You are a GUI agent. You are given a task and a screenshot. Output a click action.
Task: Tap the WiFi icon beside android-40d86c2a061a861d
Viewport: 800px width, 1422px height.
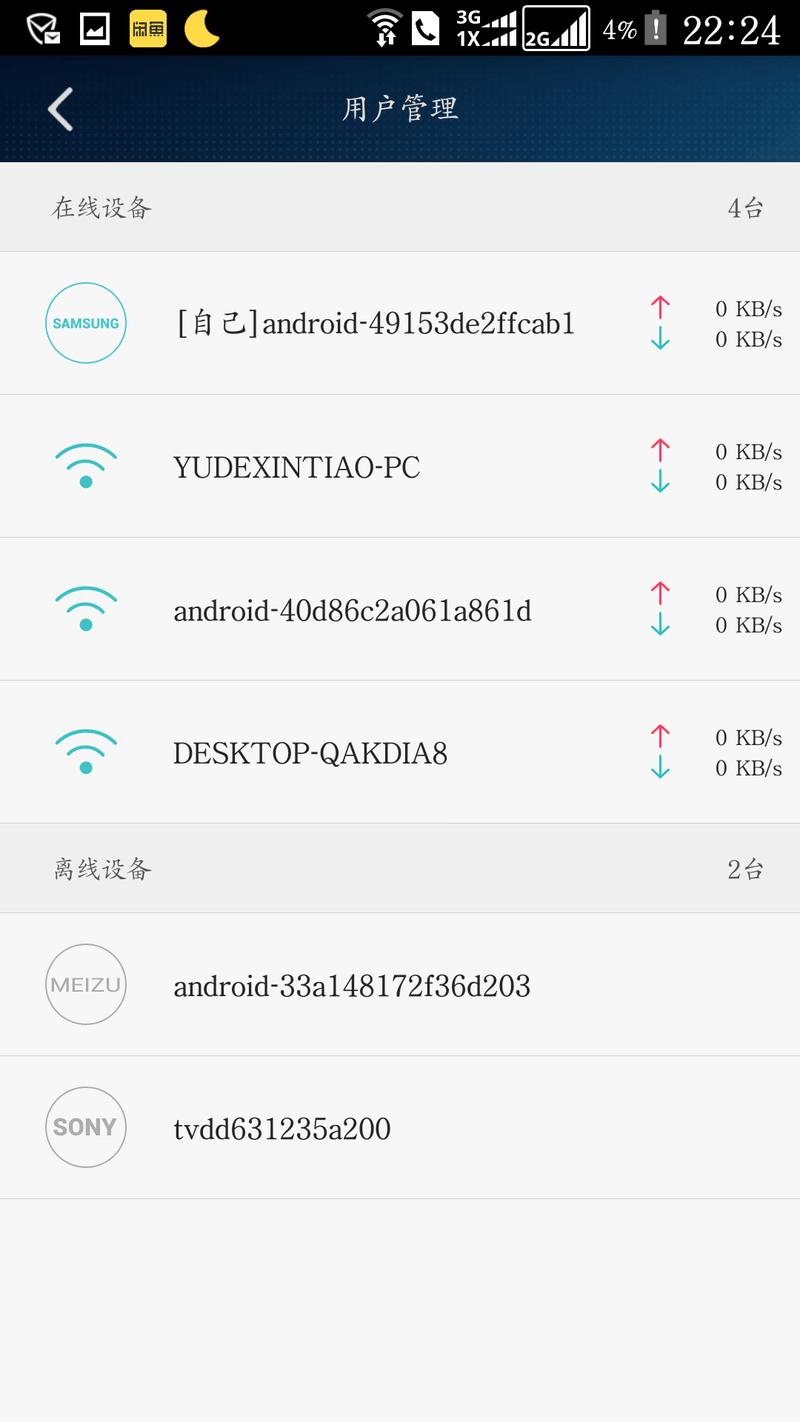click(x=85, y=608)
